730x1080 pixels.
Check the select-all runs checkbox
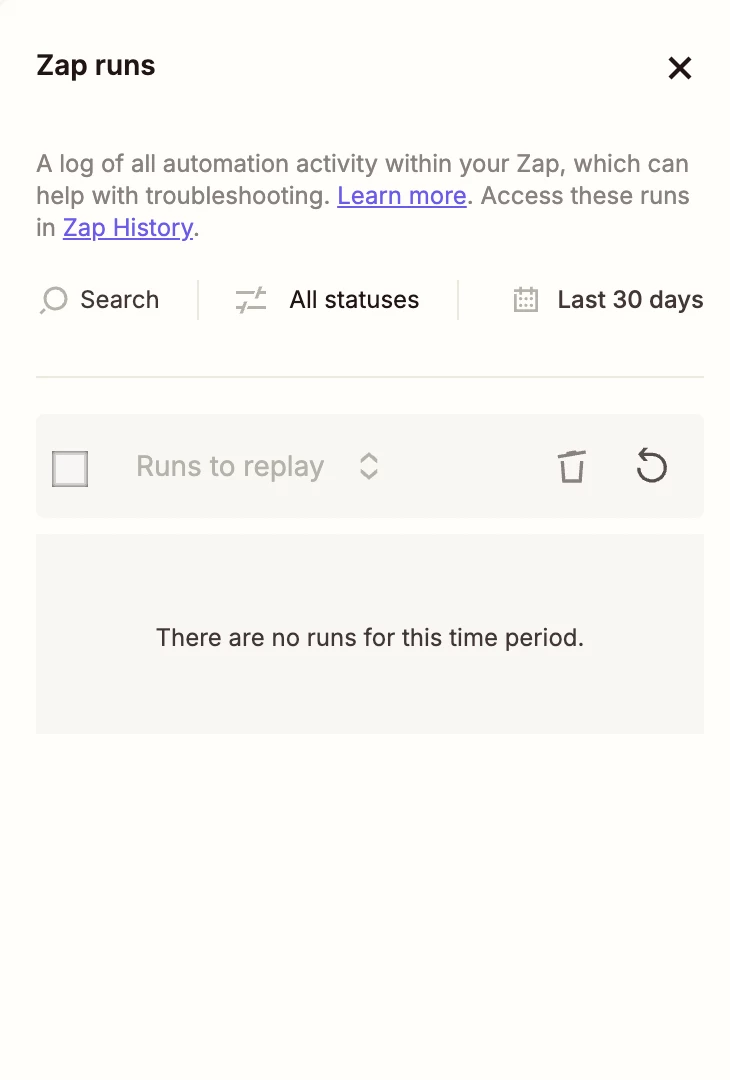(x=70, y=468)
